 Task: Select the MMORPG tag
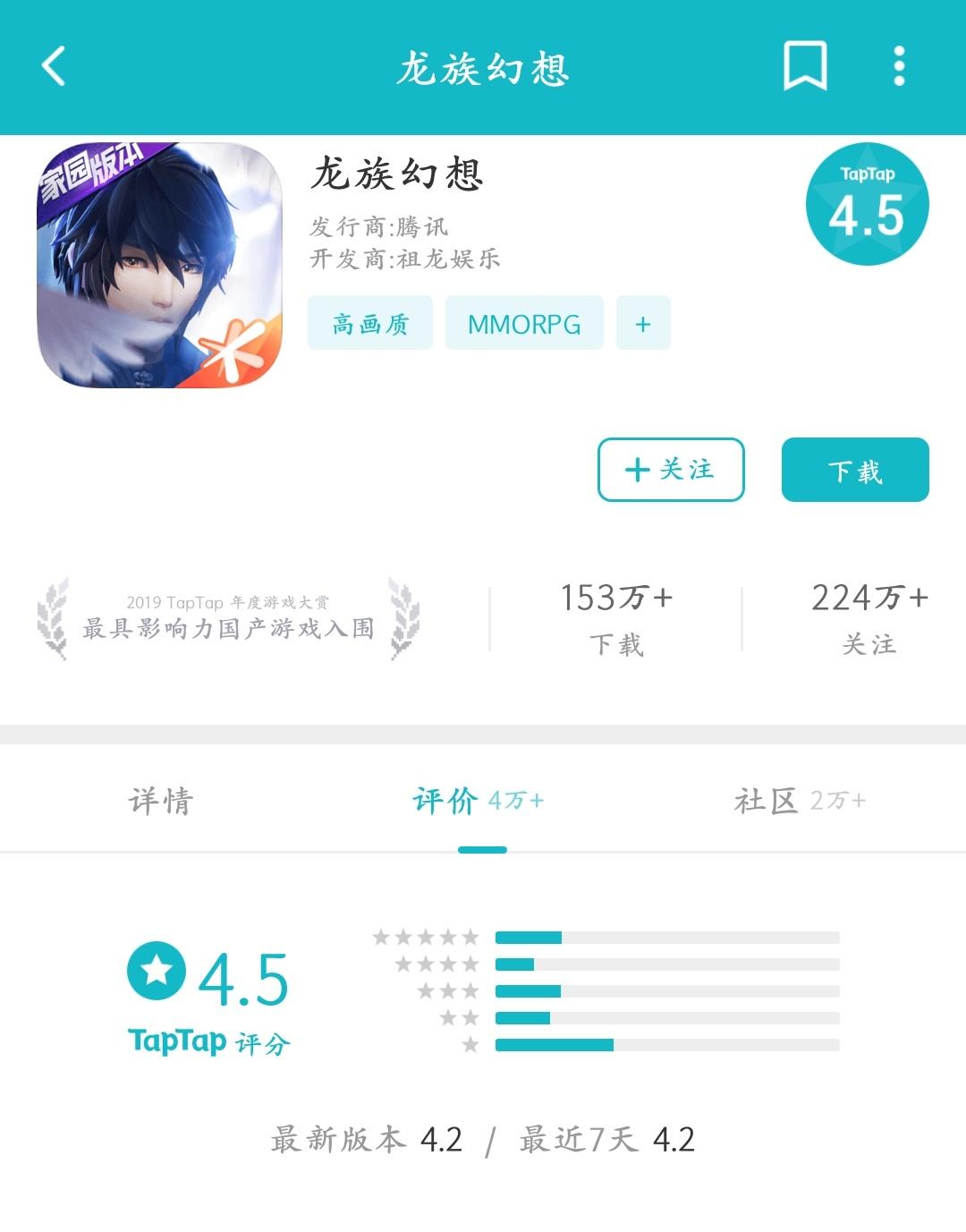click(524, 322)
